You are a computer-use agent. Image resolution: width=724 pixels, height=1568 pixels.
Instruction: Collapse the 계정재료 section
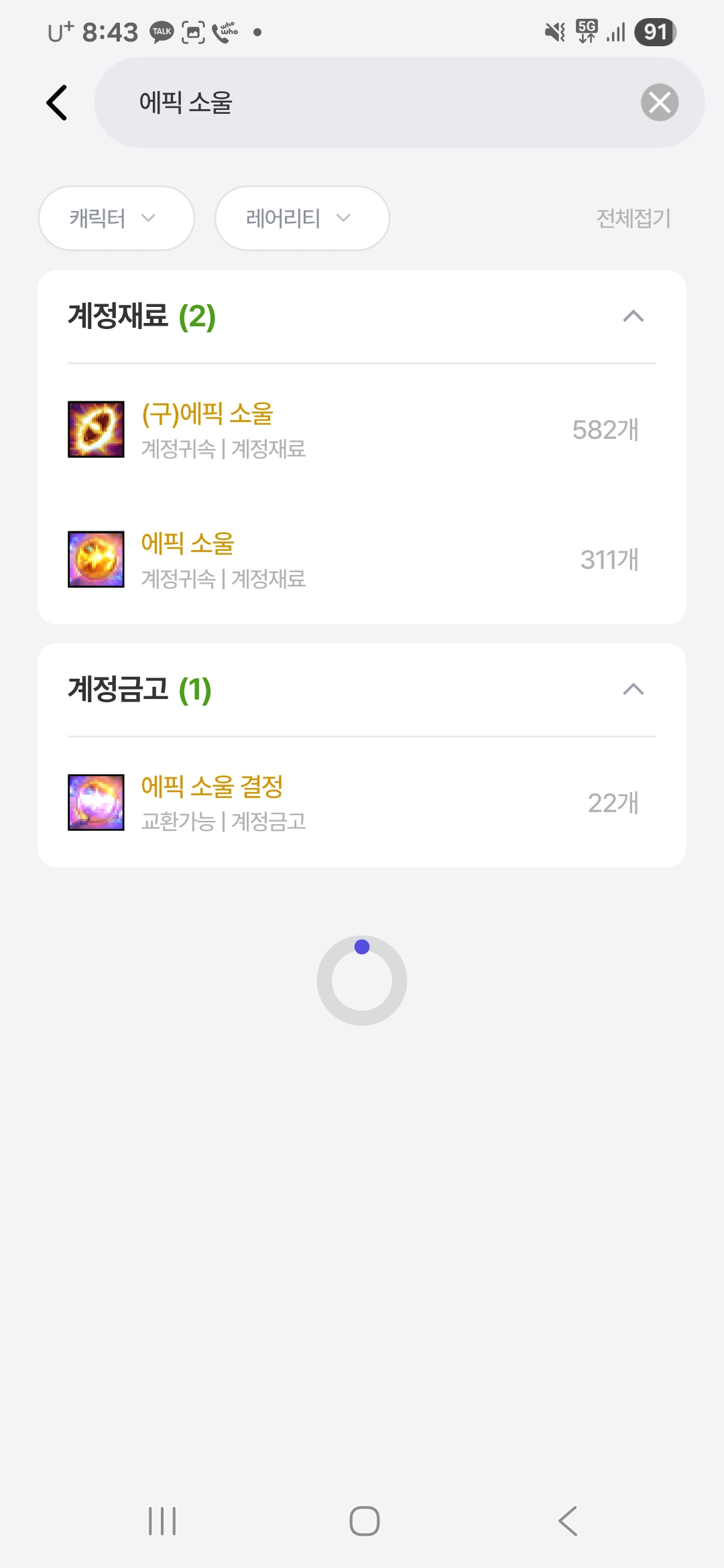pos(633,316)
